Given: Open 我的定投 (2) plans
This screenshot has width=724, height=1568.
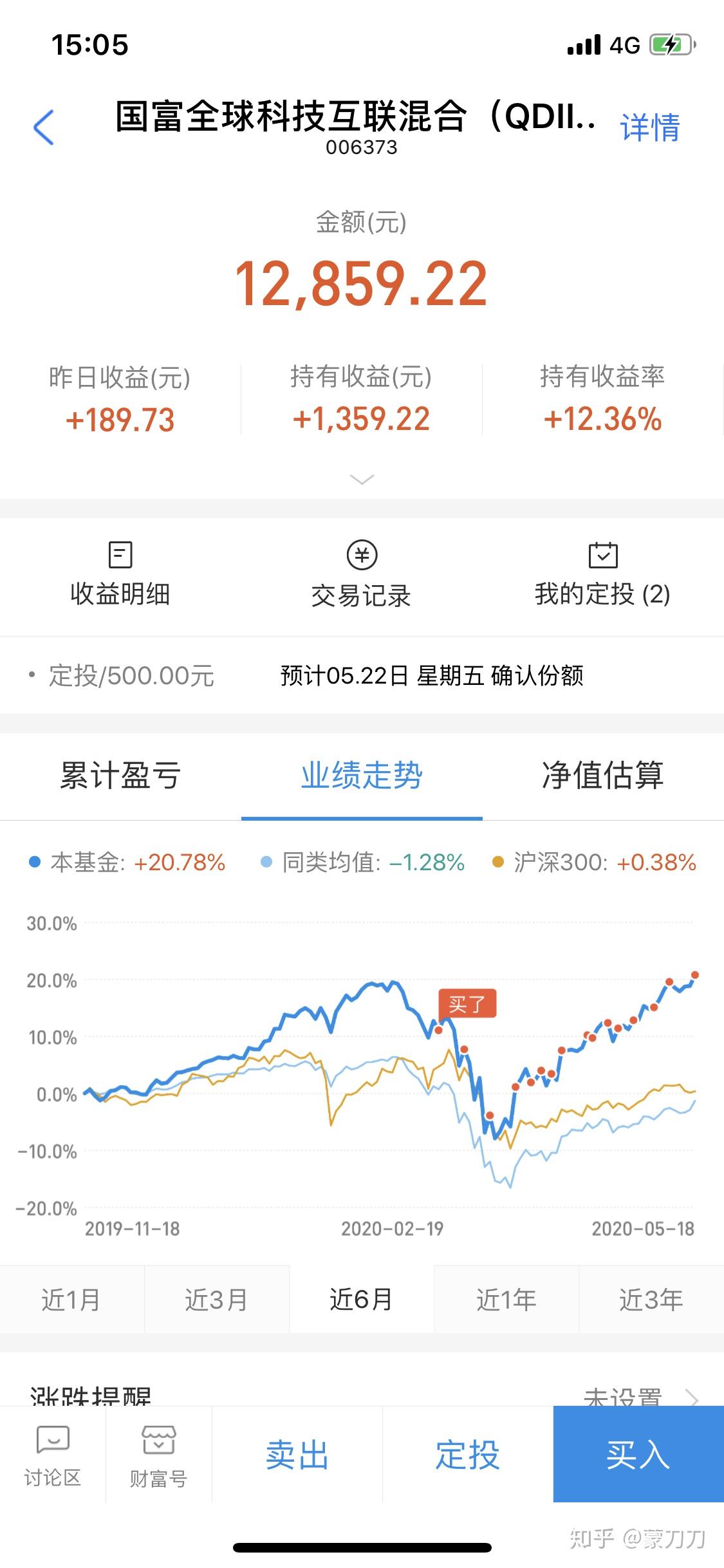Looking at the screenshot, I should pos(602,574).
